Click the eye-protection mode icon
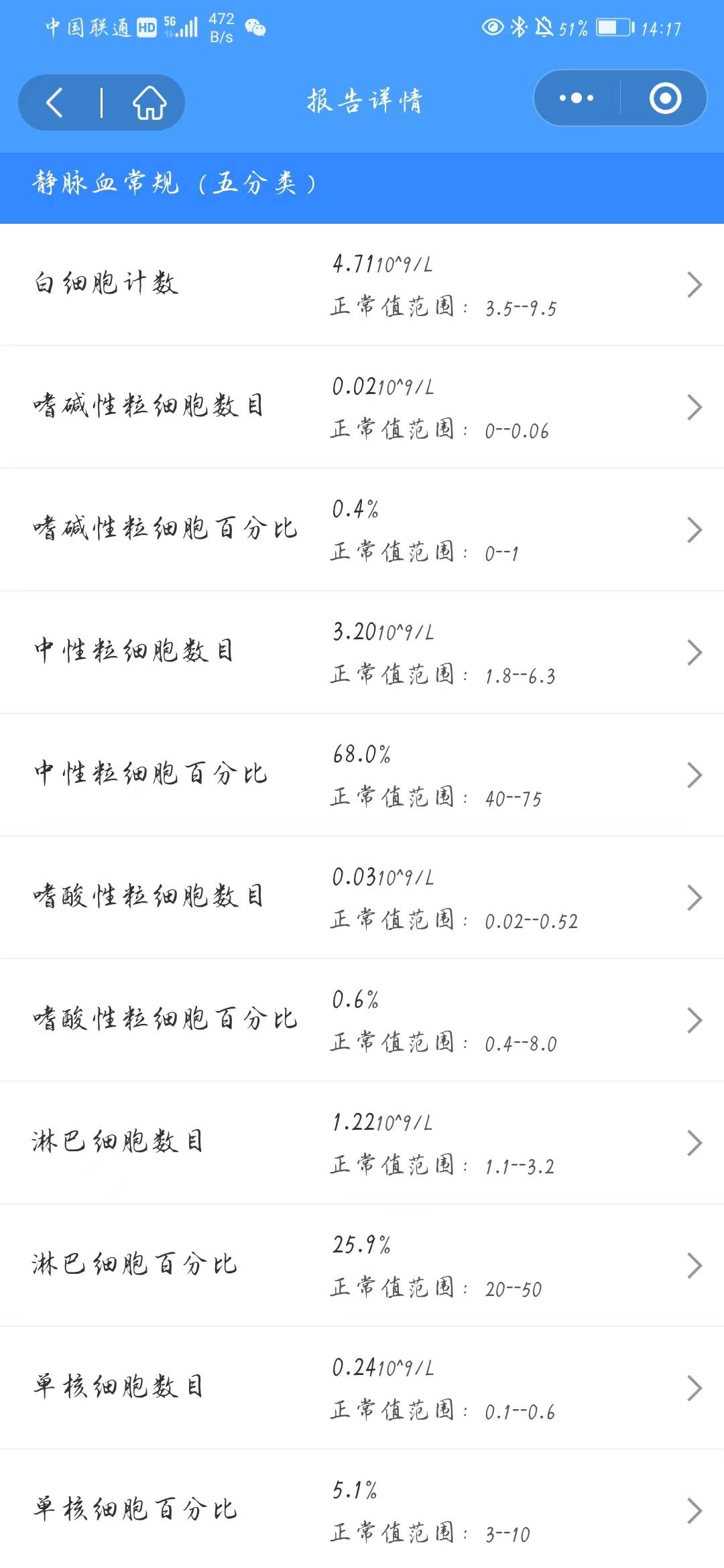Image resolution: width=724 pixels, height=1568 pixels. click(493, 27)
